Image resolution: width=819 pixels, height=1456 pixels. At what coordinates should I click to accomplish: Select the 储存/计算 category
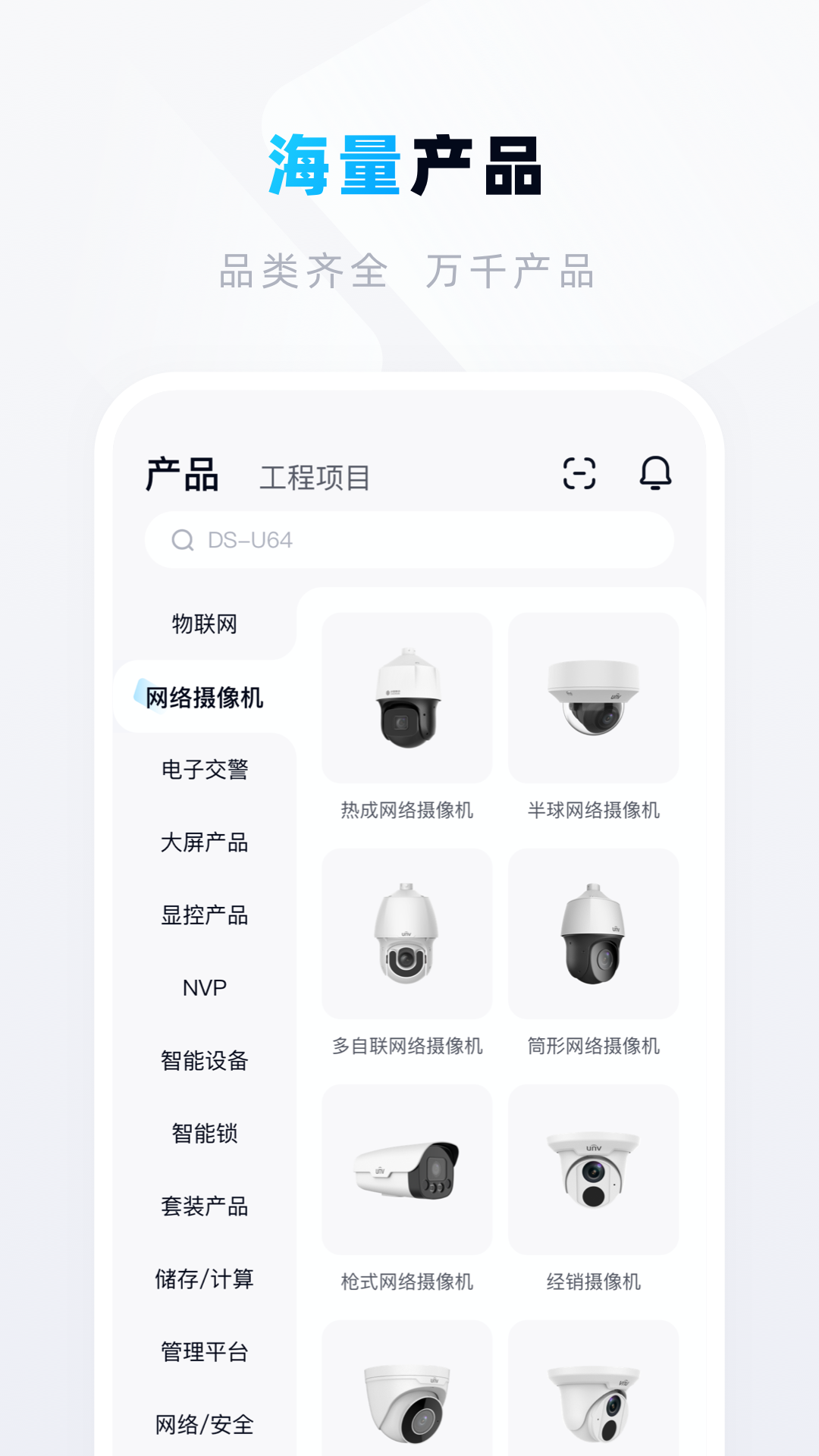(204, 1280)
